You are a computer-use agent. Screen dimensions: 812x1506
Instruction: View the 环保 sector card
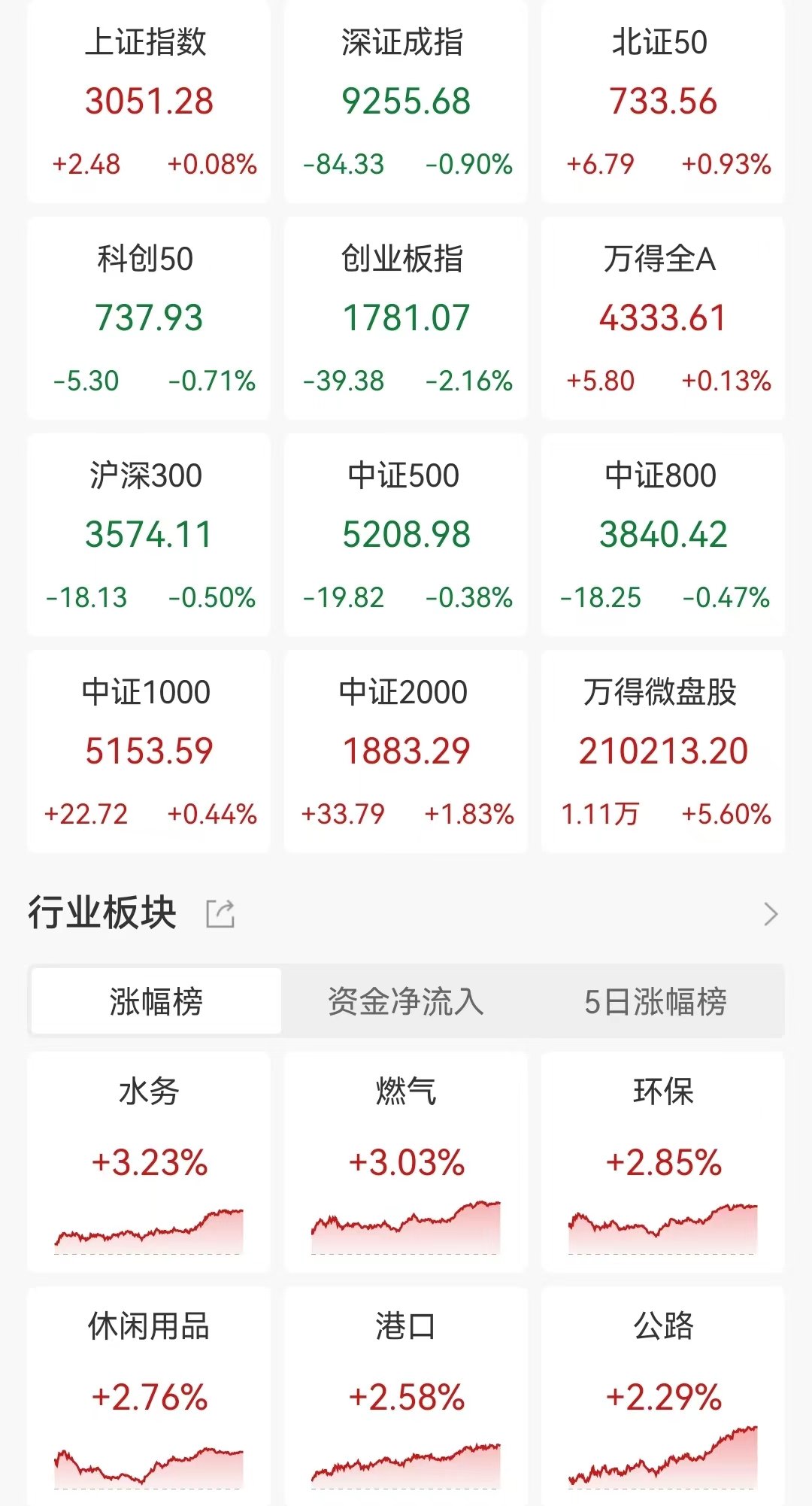(x=662, y=1161)
